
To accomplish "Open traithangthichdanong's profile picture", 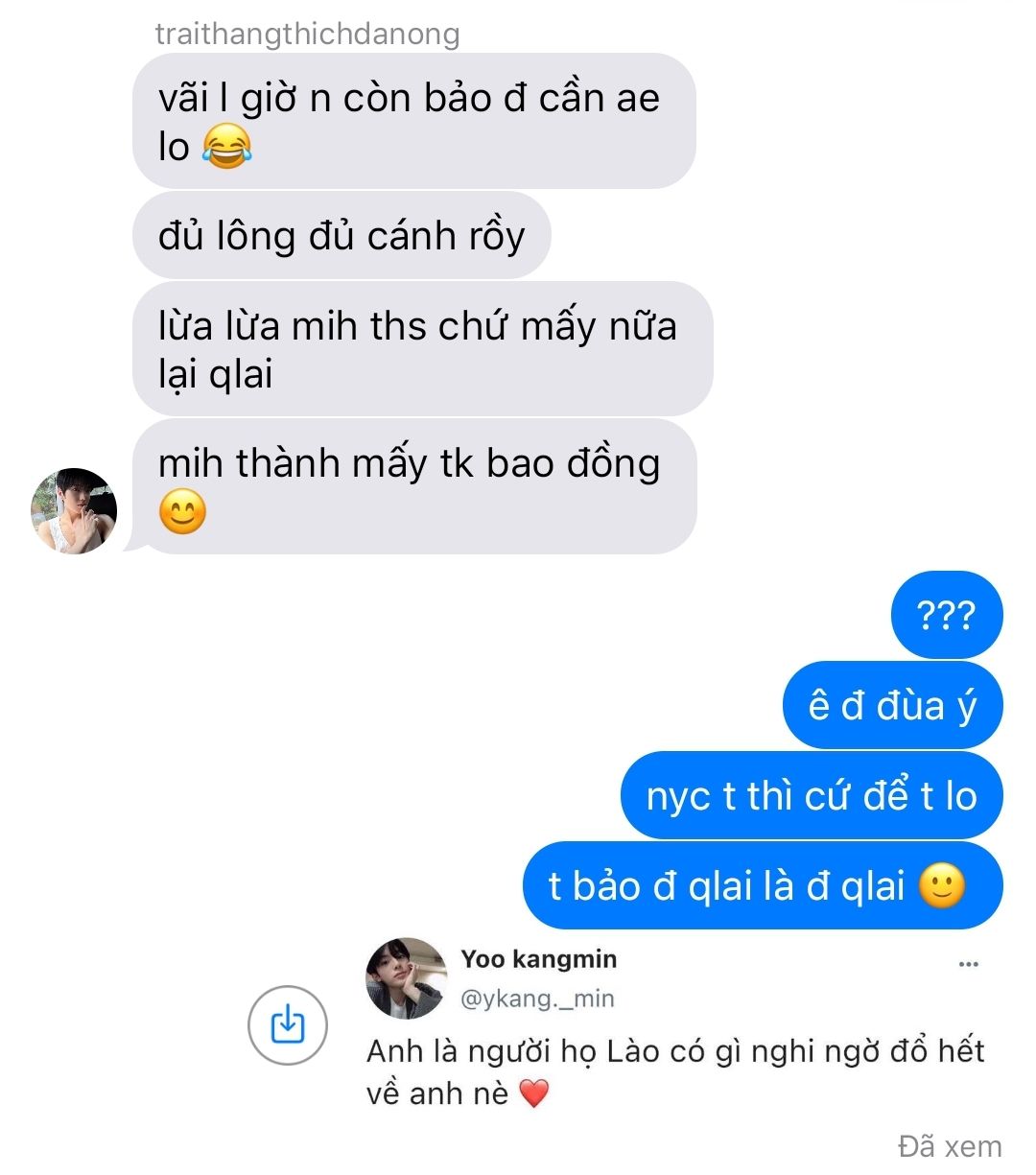I will pos(74,511).
